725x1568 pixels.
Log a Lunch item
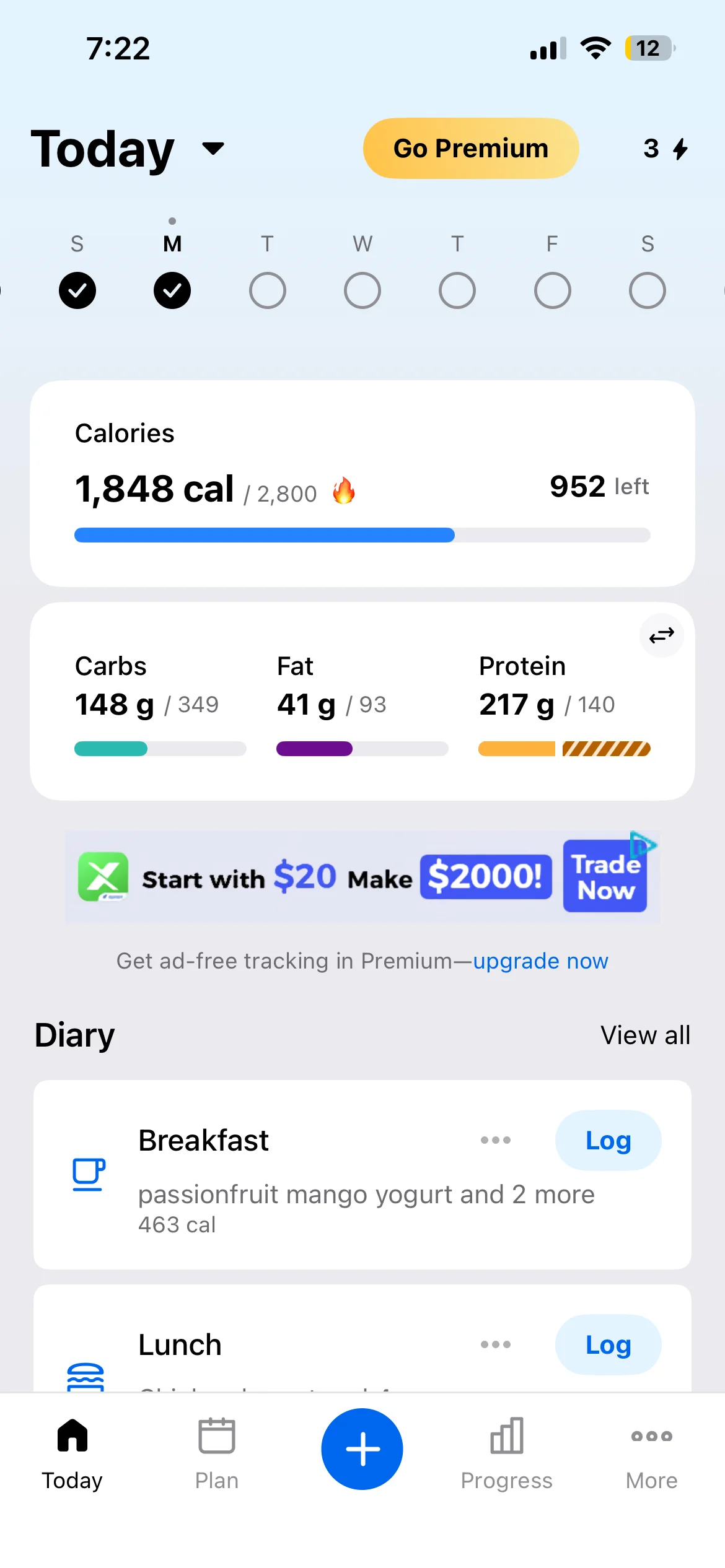[608, 1345]
